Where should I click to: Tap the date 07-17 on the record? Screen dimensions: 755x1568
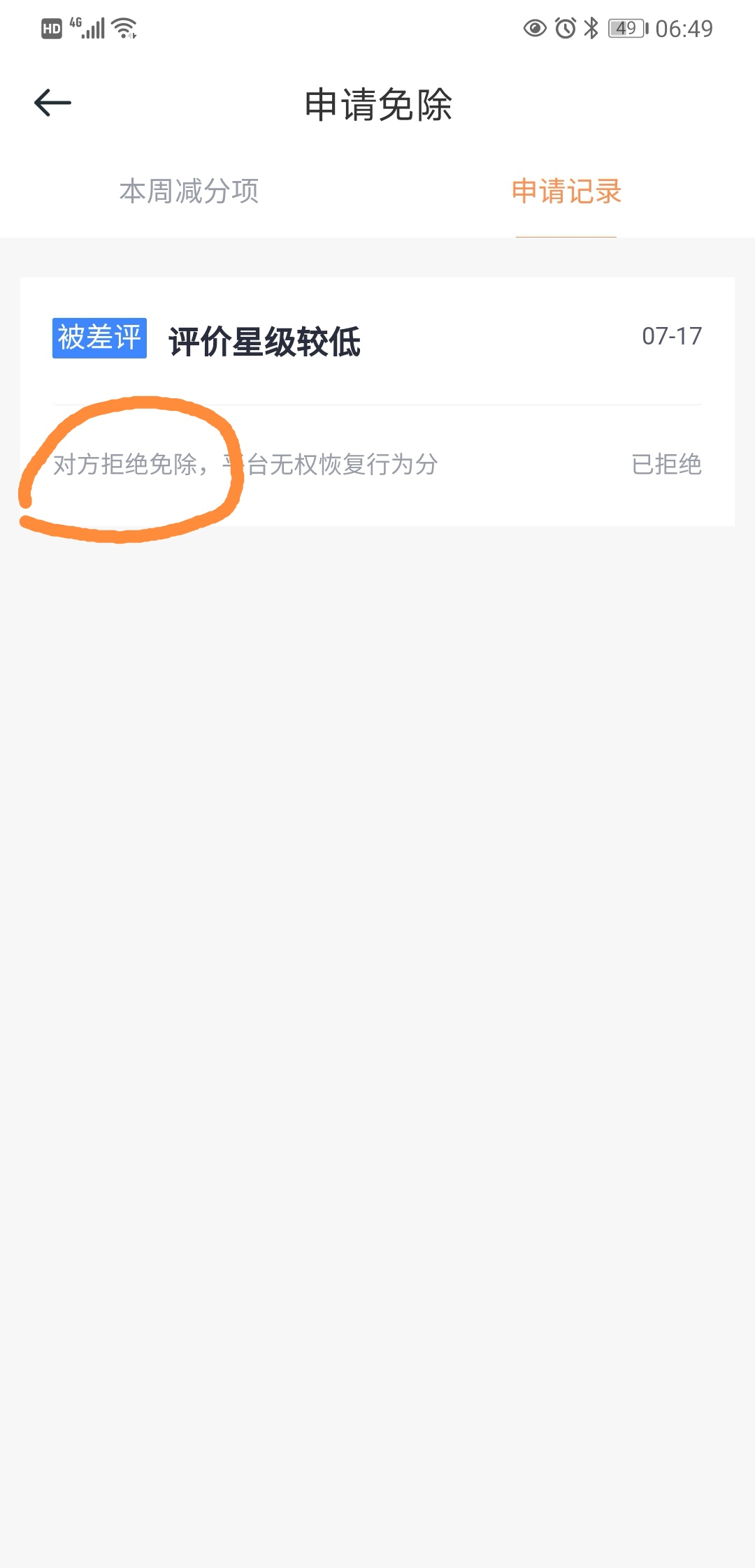[x=670, y=337]
